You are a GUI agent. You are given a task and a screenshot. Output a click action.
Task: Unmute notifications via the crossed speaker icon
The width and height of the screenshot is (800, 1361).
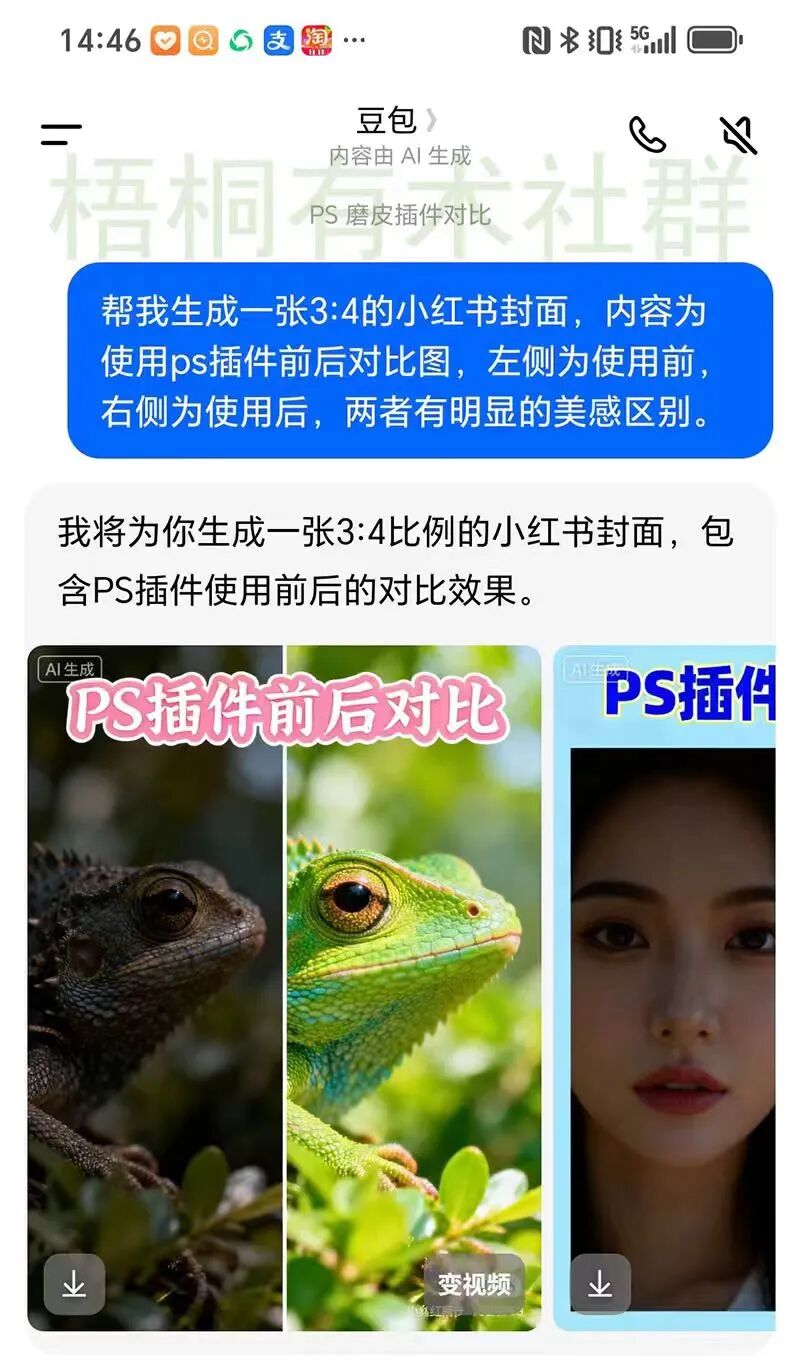coord(740,133)
